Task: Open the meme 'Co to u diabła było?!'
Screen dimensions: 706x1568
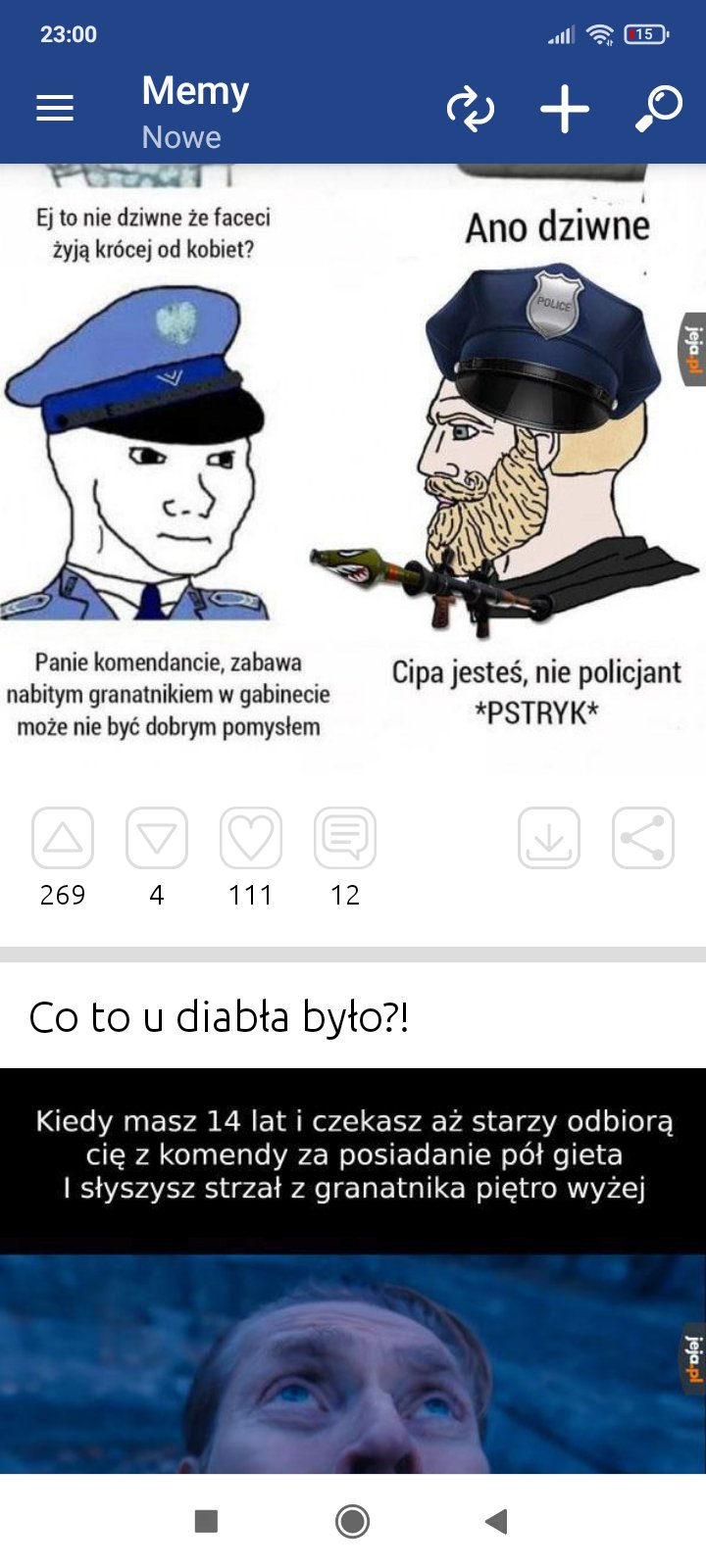Action: click(219, 1017)
